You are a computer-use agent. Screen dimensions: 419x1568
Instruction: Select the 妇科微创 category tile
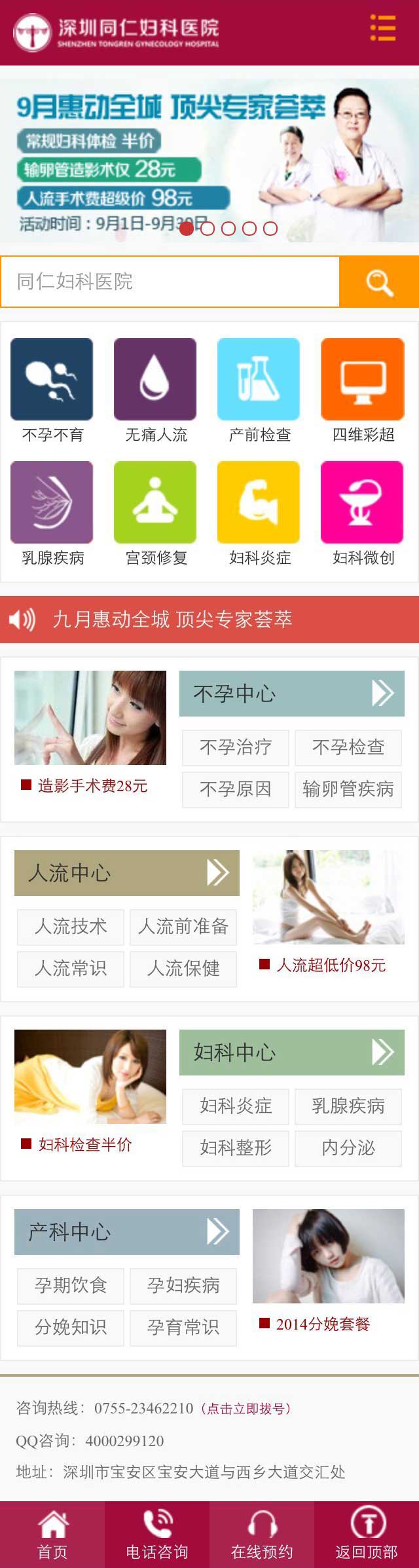[363, 513]
